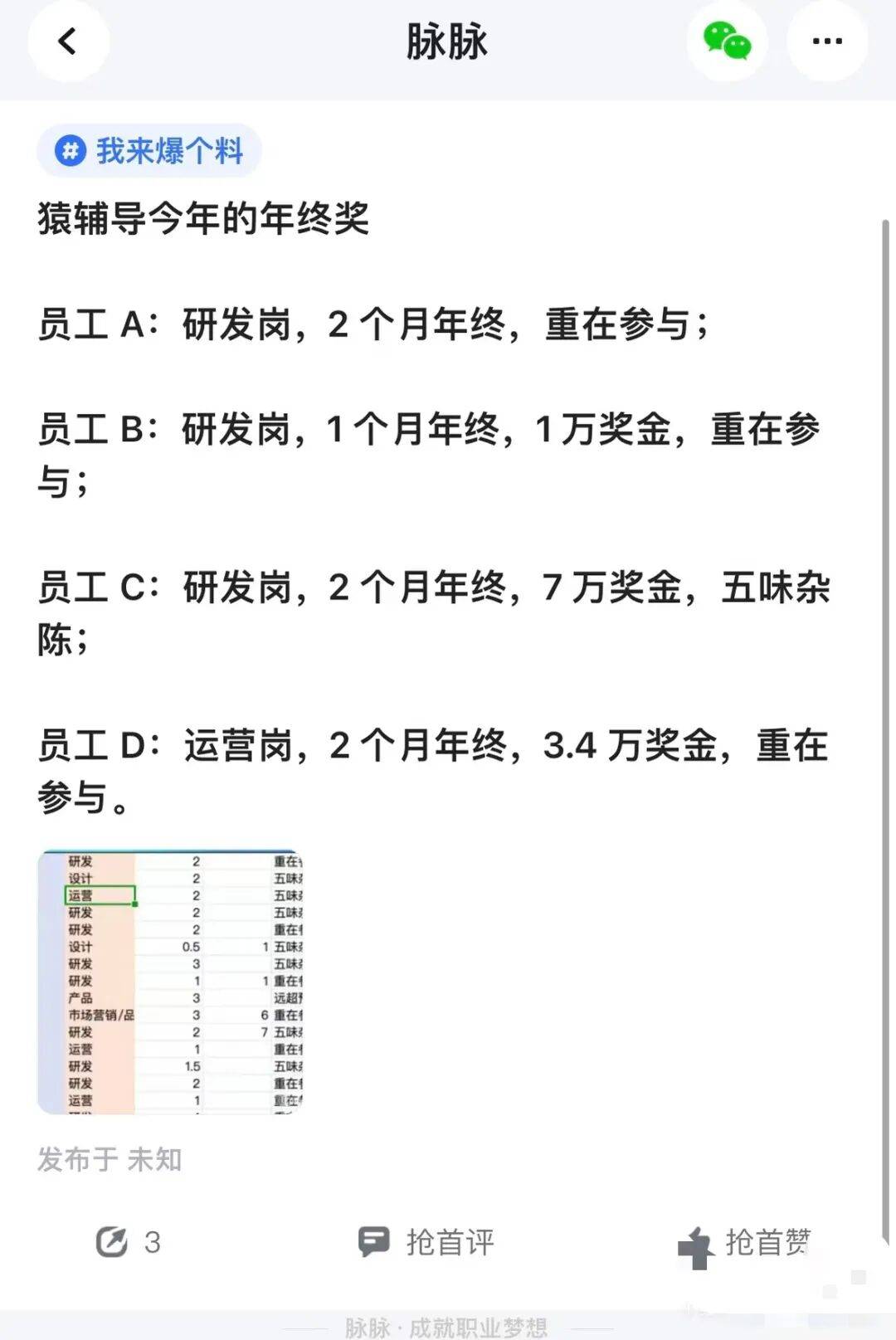896x1340 pixels.
Task: Add the first comment via 抢首评
Action: pyautogui.click(x=426, y=1242)
